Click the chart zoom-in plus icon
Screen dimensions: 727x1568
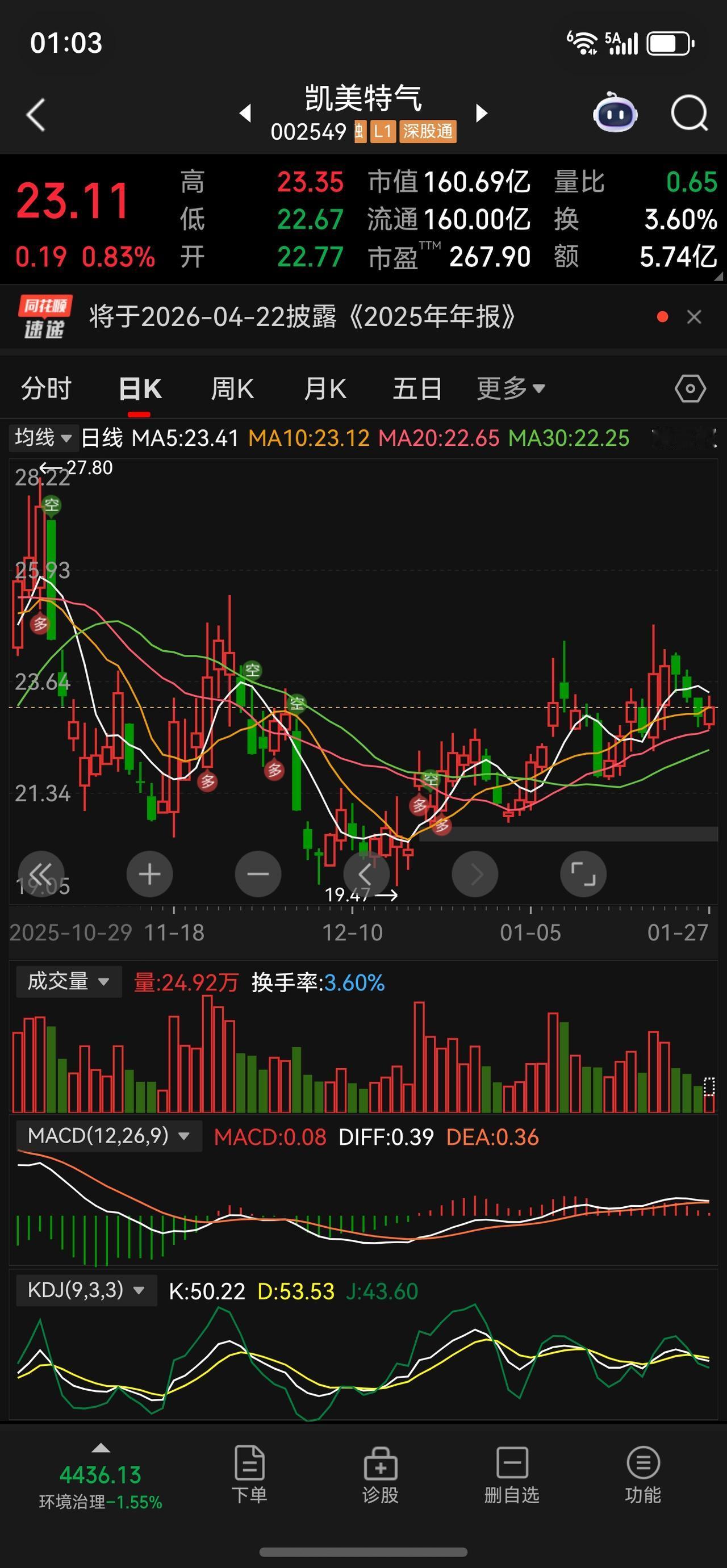click(x=149, y=873)
